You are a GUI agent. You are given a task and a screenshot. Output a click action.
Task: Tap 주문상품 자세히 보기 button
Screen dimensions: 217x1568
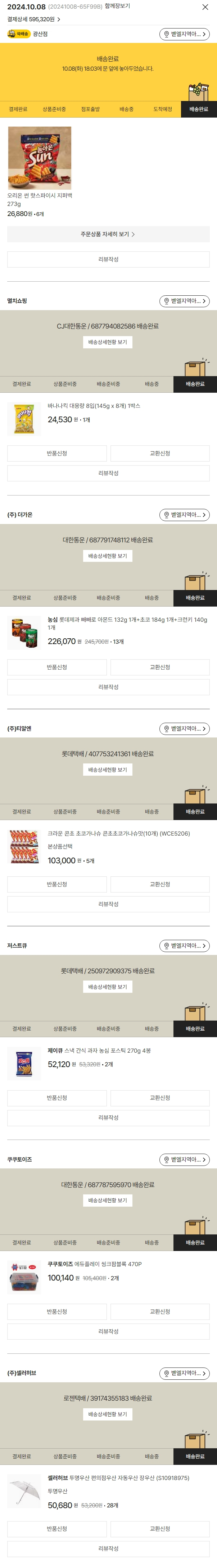(108, 234)
